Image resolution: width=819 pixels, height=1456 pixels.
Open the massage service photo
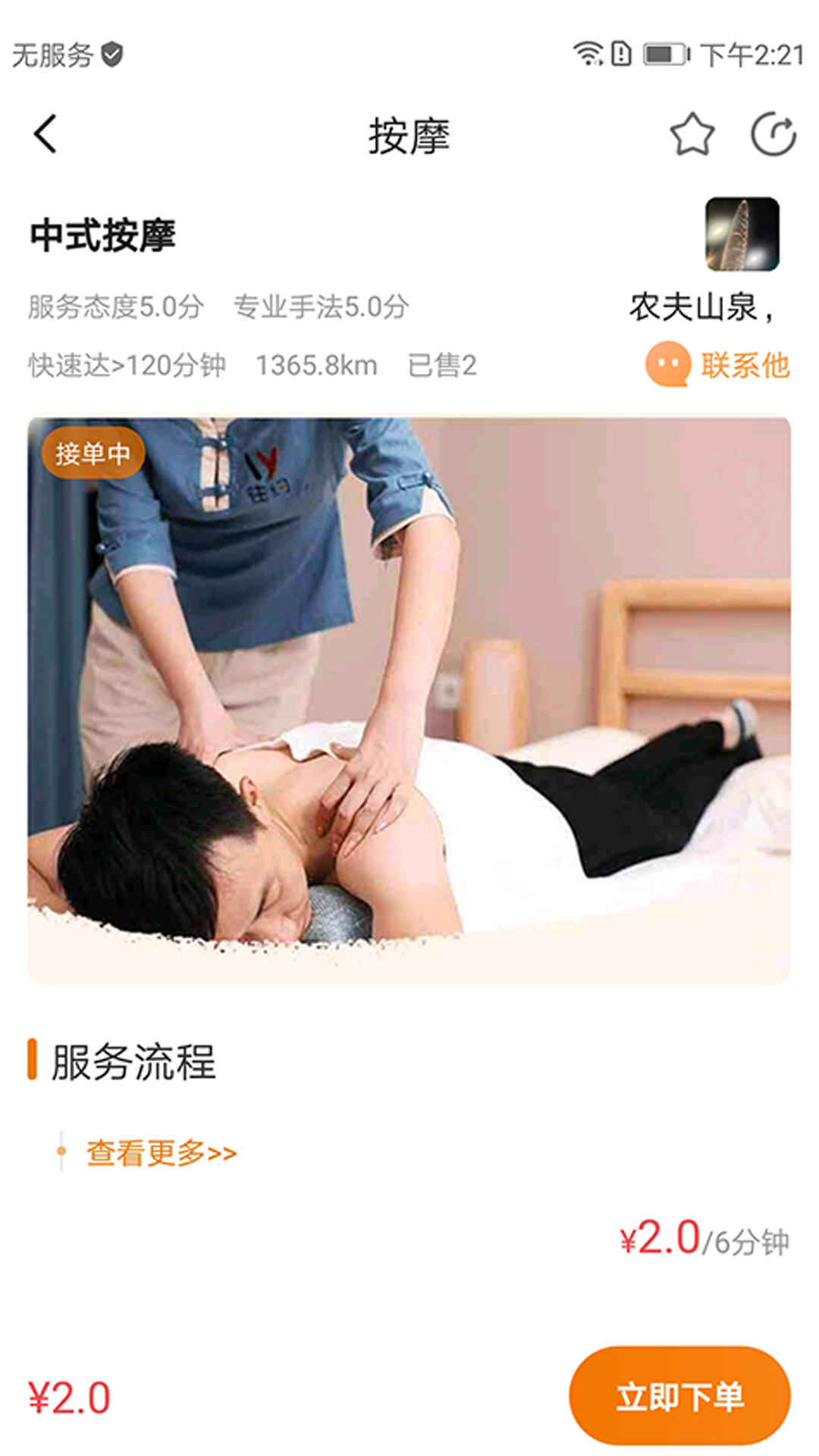(409, 700)
